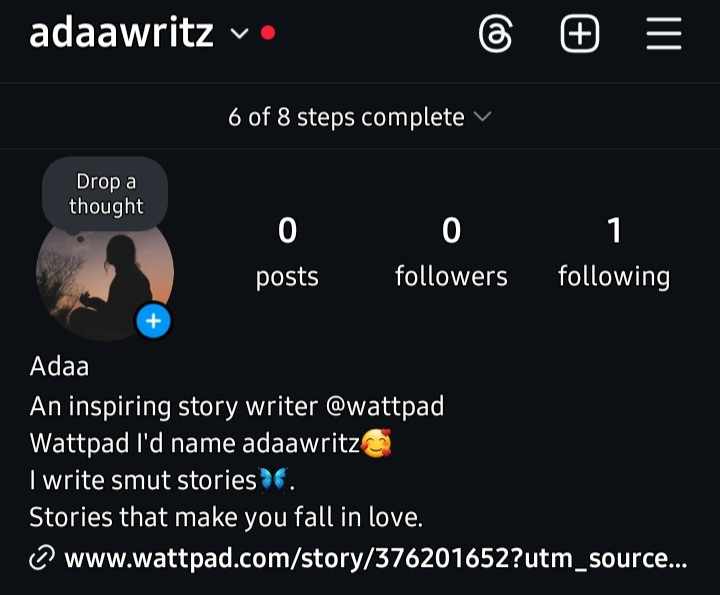Open the wattpad.com story link
Viewport: 720px width, 595px height.
coord(374,558)
